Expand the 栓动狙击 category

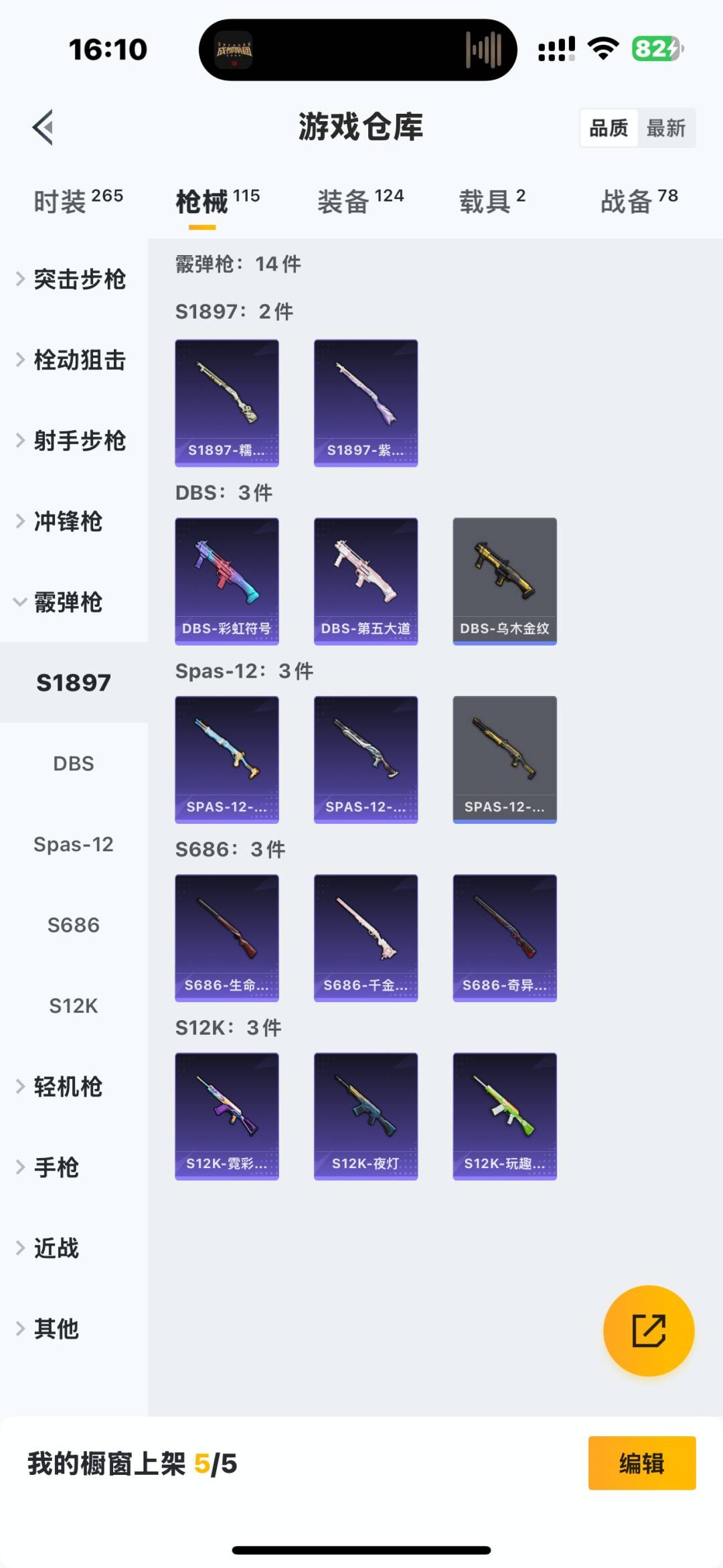79,360
